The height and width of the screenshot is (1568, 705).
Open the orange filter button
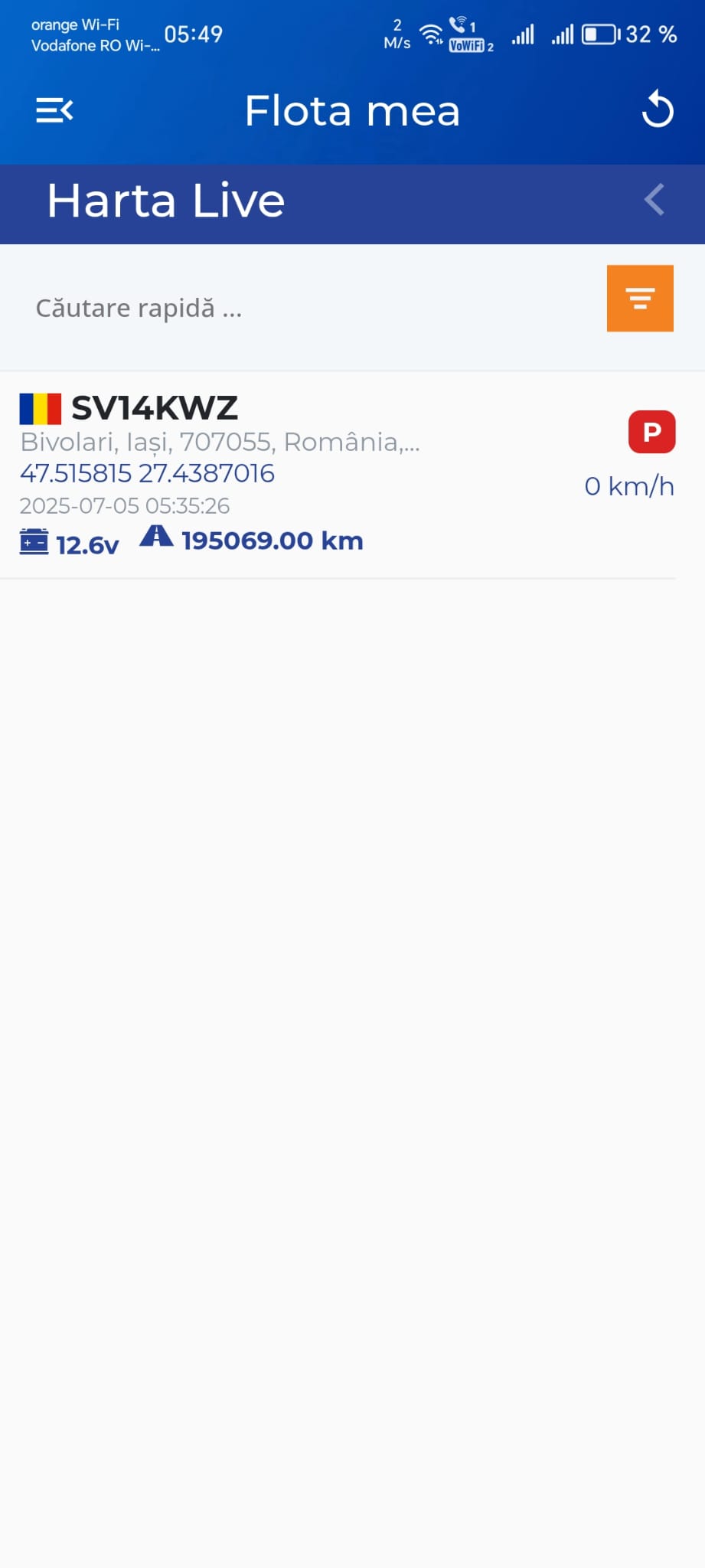point(640,299)
